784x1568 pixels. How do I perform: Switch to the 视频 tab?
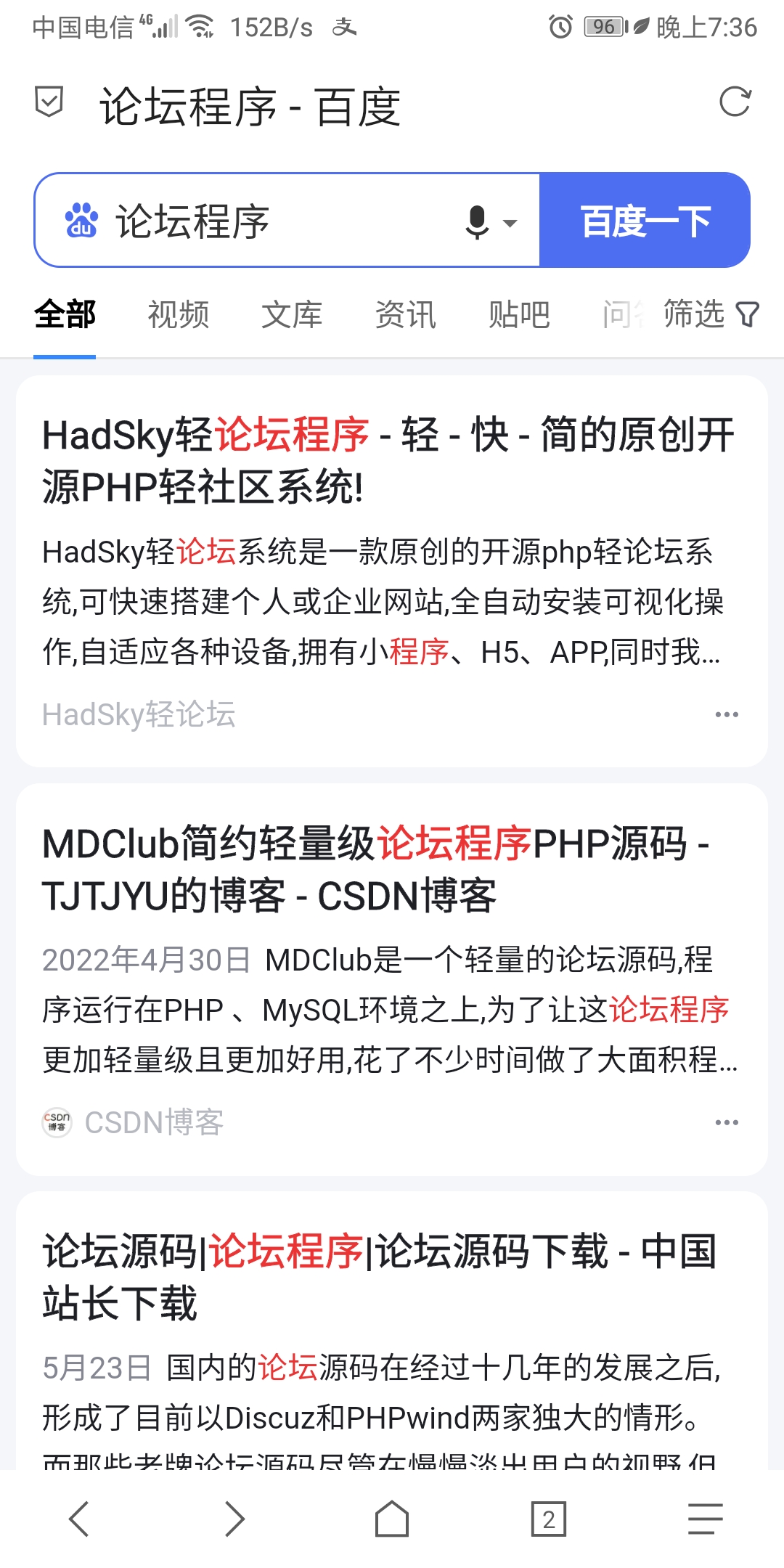[x=179, y=315]
